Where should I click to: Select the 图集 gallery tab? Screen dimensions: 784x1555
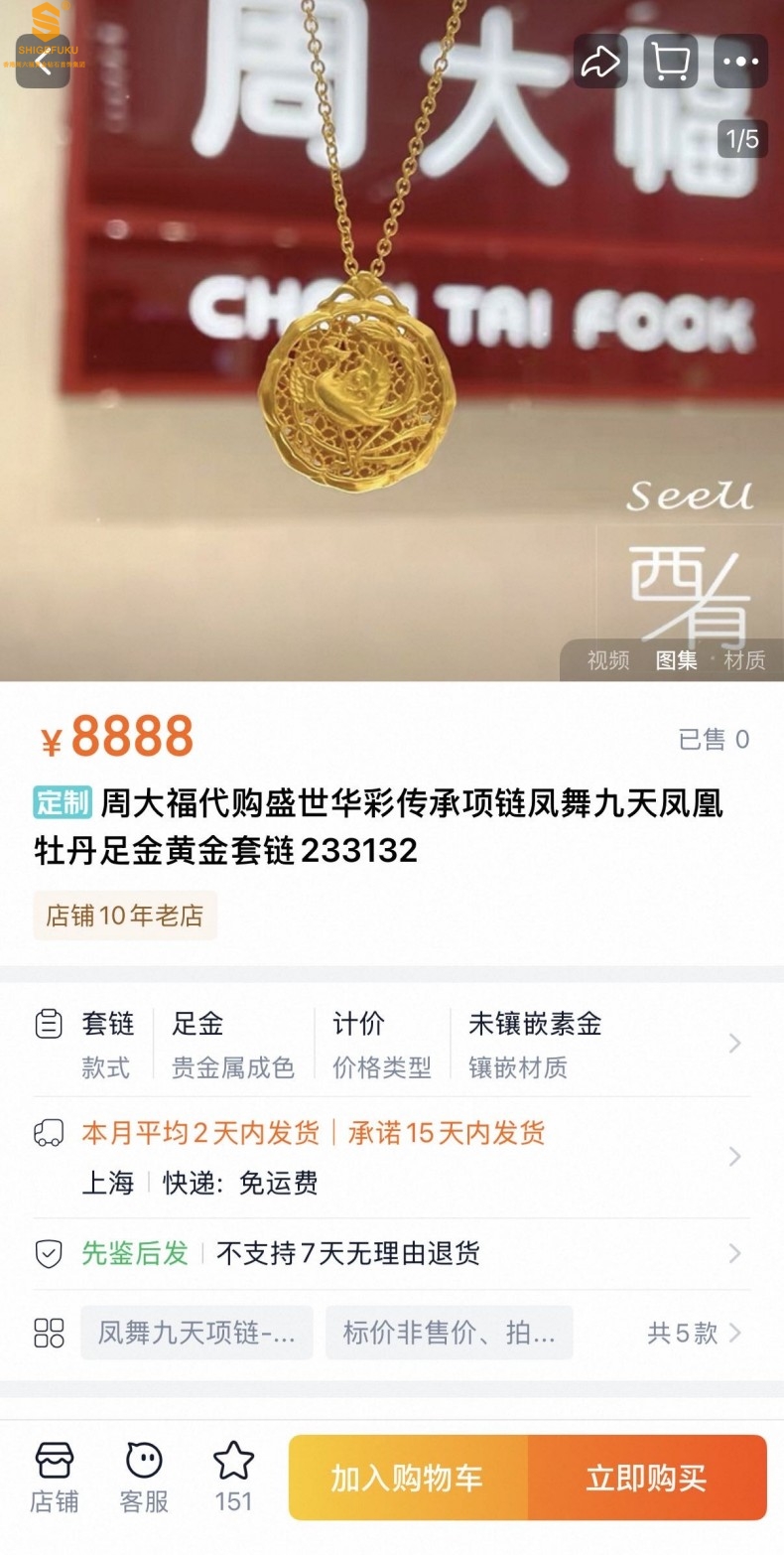pyautogui.click(x=676, y=660)
